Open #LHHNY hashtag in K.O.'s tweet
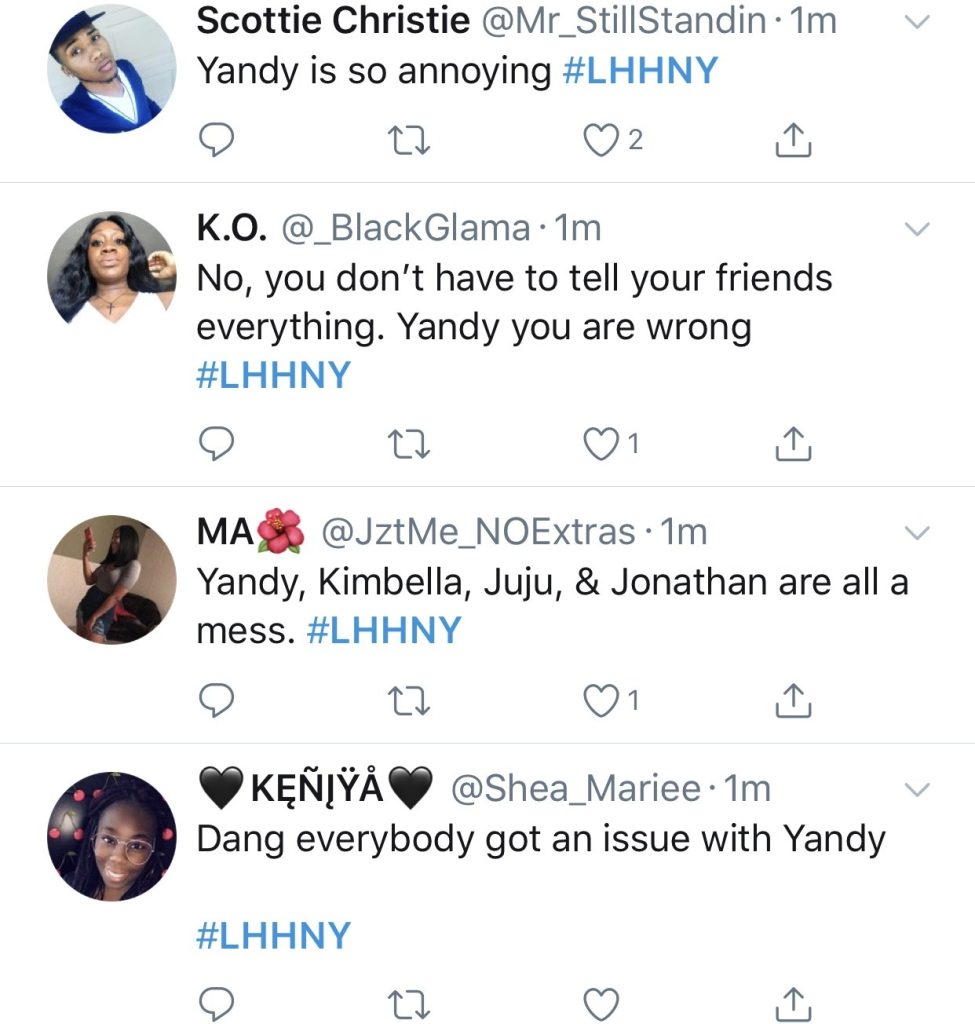The height and width of the screenshot is (1024, 975). click(274, 376)
